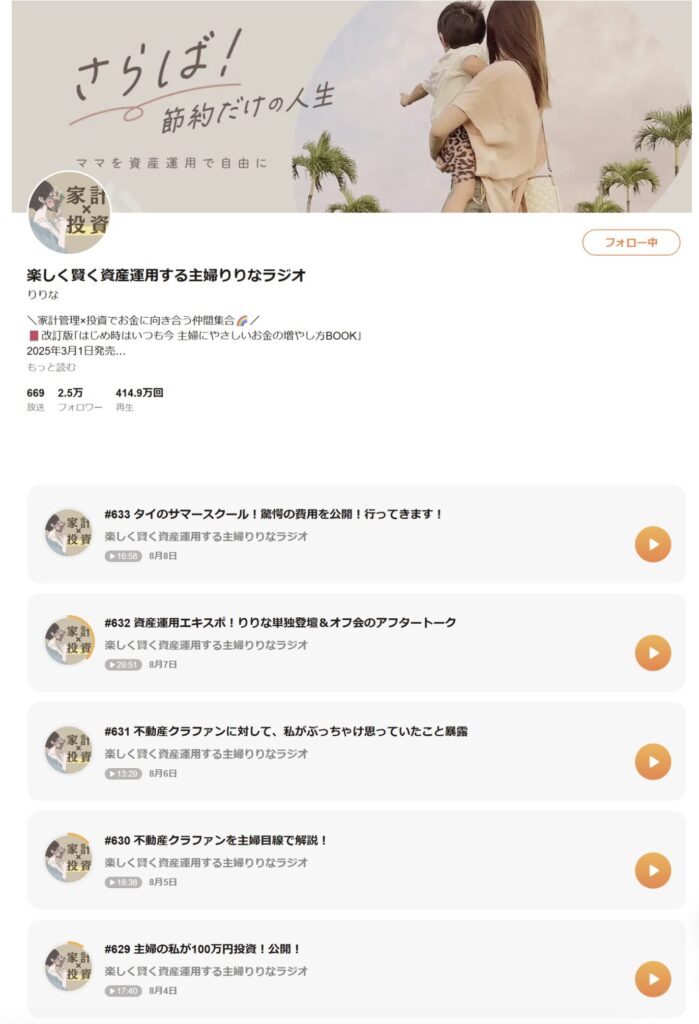Play episode #631 about 不動産クラファン暴露
Image resolution: width=699 pixels, height=1024 pixels.
(652, 762)
